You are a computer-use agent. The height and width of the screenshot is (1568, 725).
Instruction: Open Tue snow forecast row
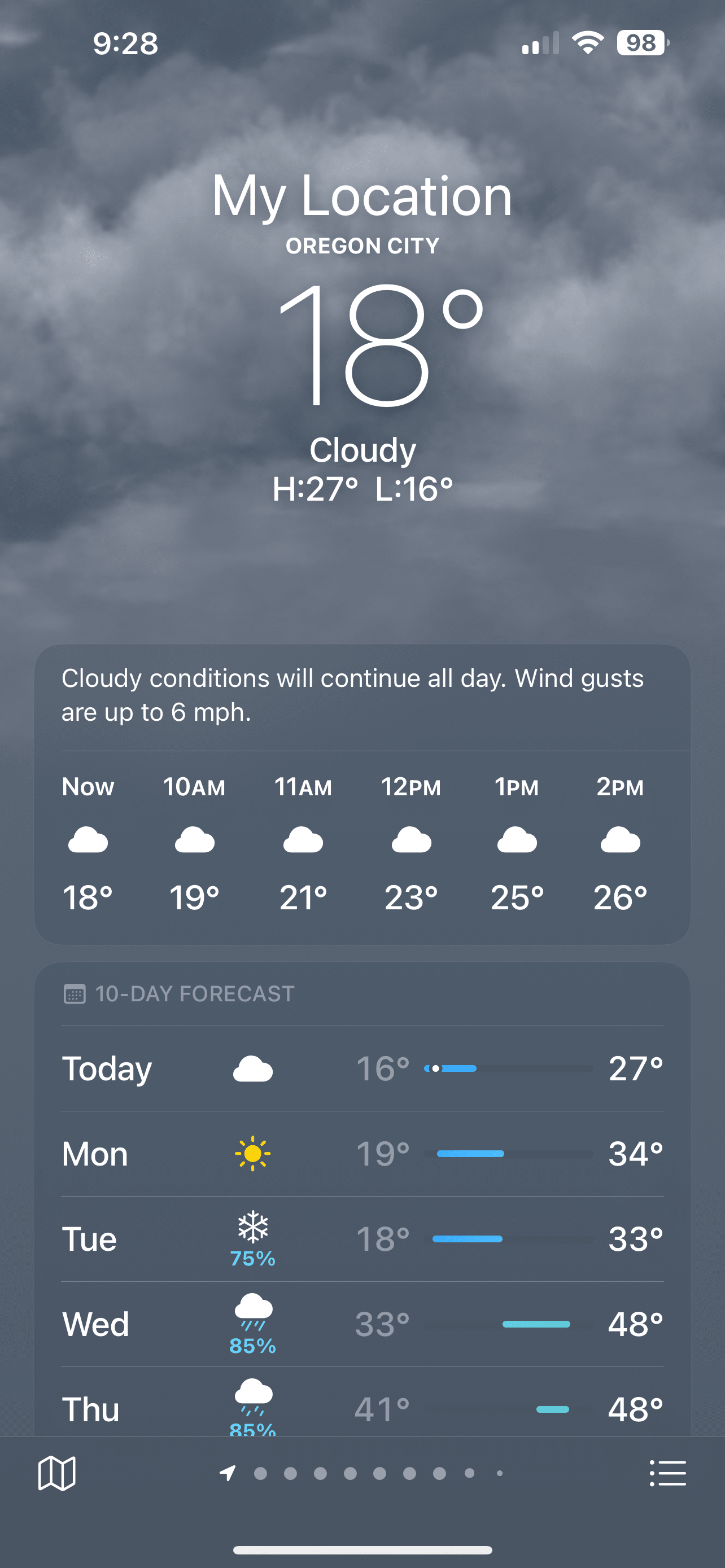click(362, 1239)
